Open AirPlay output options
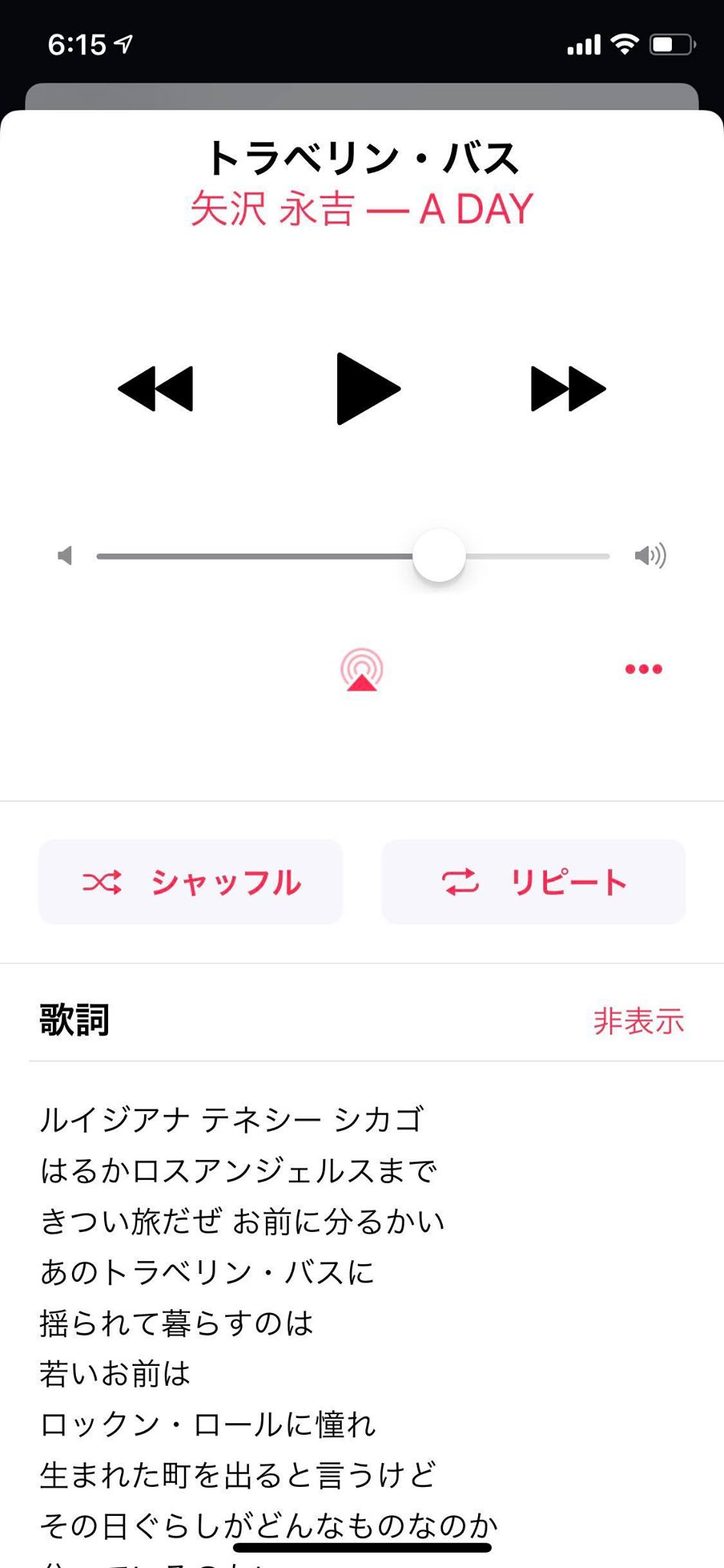The height and width of the screenshot is (1568, 724). pyautogui.click(x=362, y=670)
